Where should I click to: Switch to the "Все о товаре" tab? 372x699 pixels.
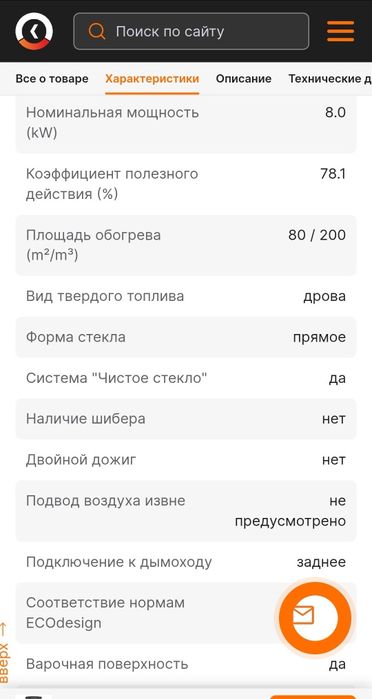52,79
